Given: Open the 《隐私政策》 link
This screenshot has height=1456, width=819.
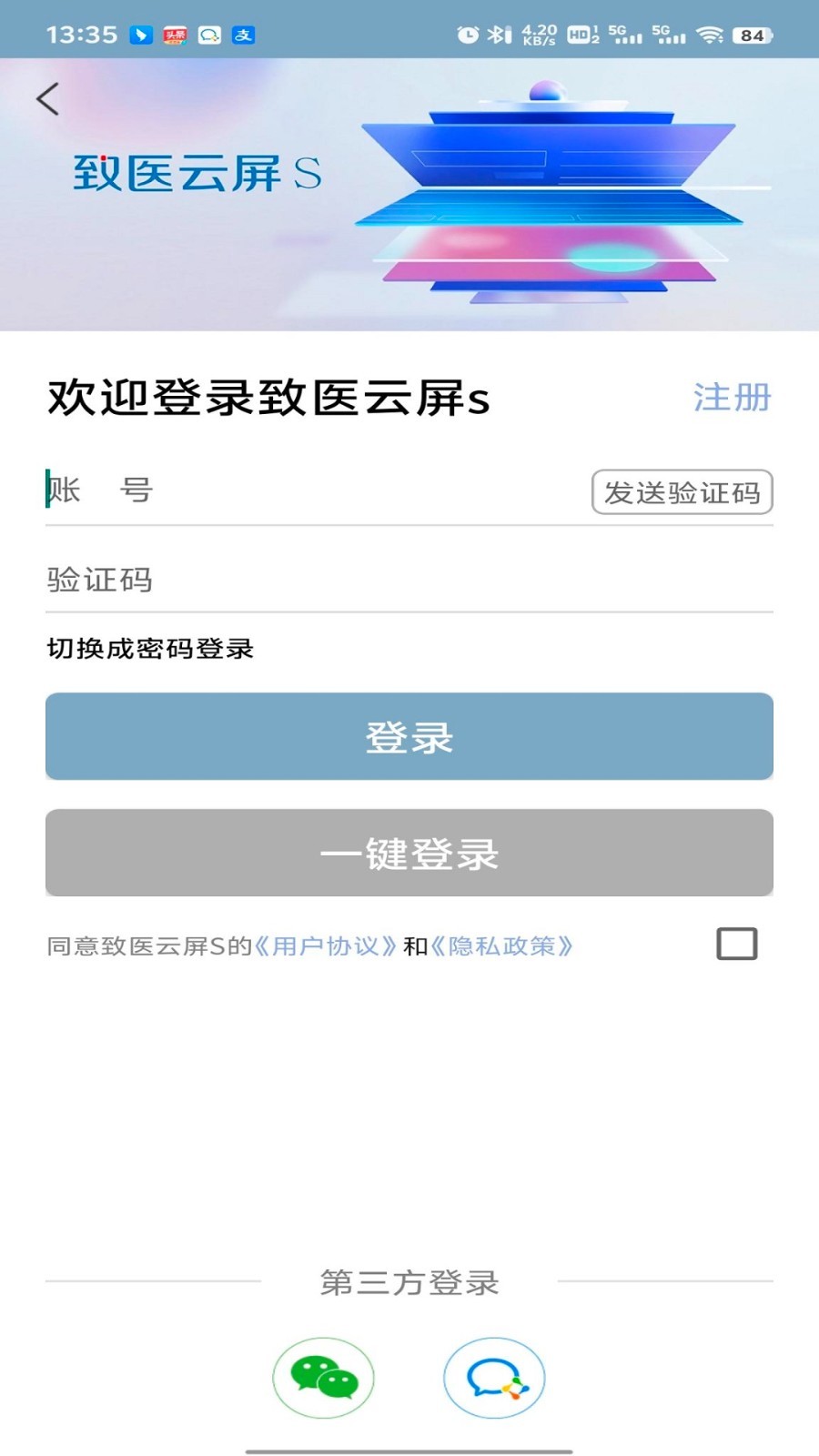Looking at the screenshot, I should click(x=501, y=946).
